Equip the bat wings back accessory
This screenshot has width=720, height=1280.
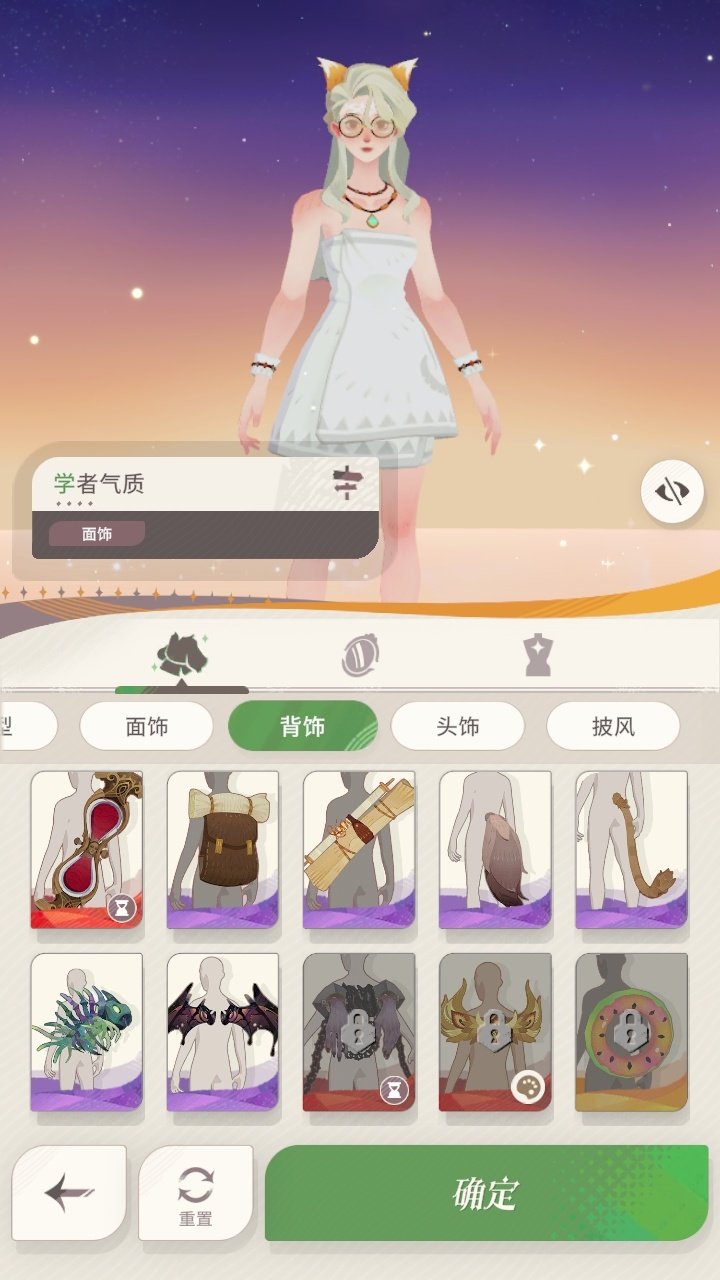224,1030
